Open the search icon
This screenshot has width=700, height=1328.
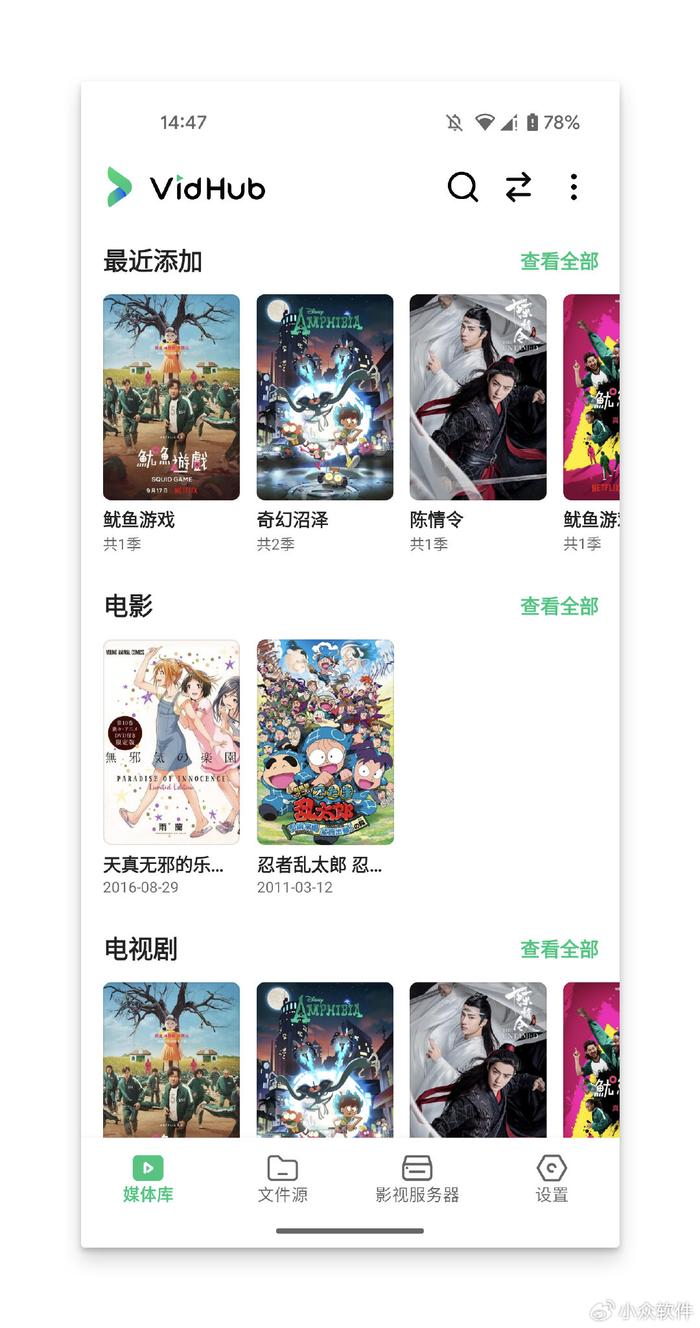(462, 187)
